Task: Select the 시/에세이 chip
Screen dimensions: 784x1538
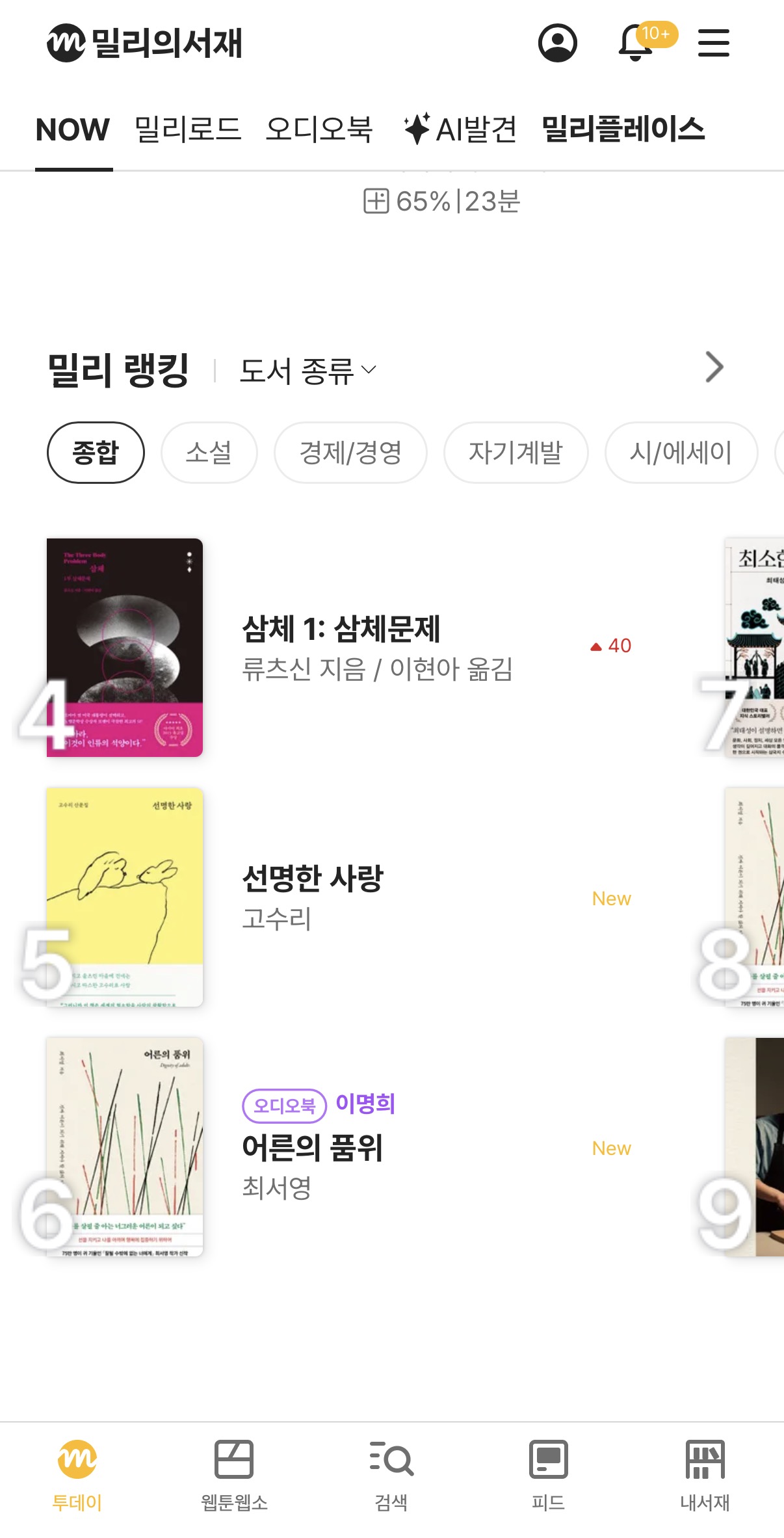Action: (x=681, y=453)
